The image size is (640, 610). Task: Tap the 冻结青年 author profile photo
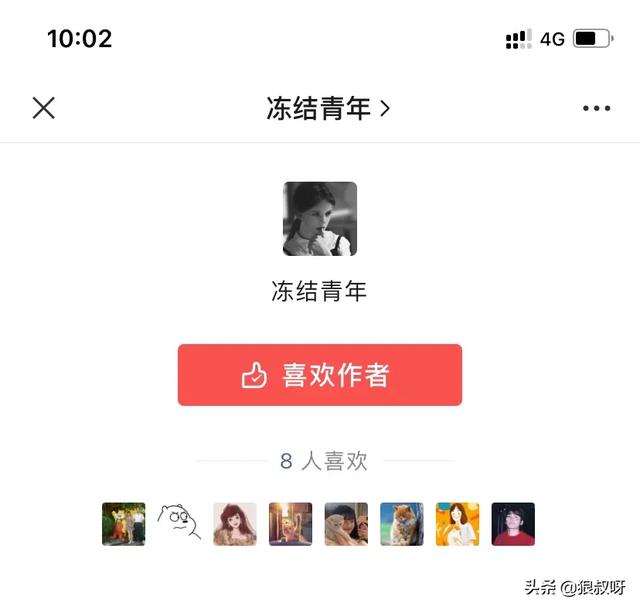(x=320, y=218)
